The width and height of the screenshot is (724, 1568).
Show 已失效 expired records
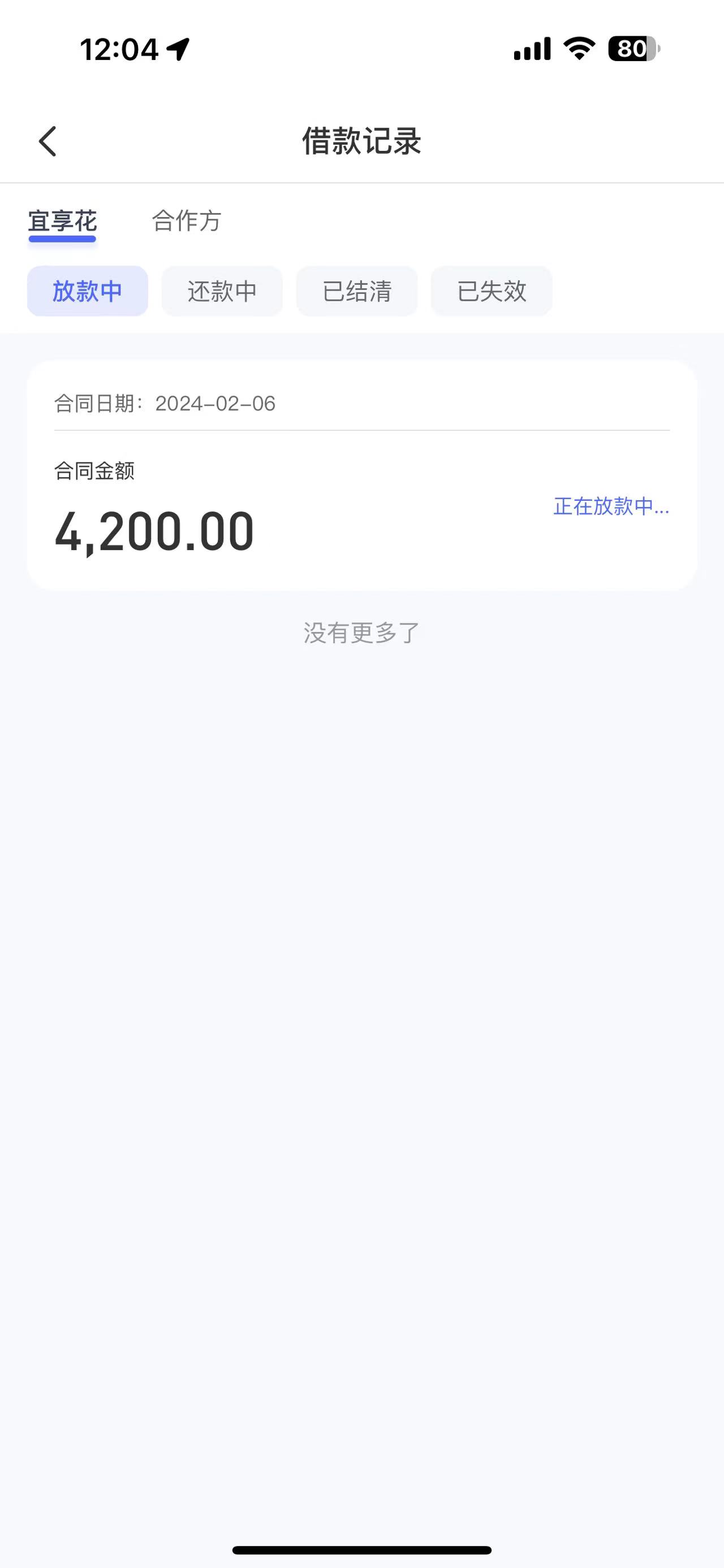(492, 291)
